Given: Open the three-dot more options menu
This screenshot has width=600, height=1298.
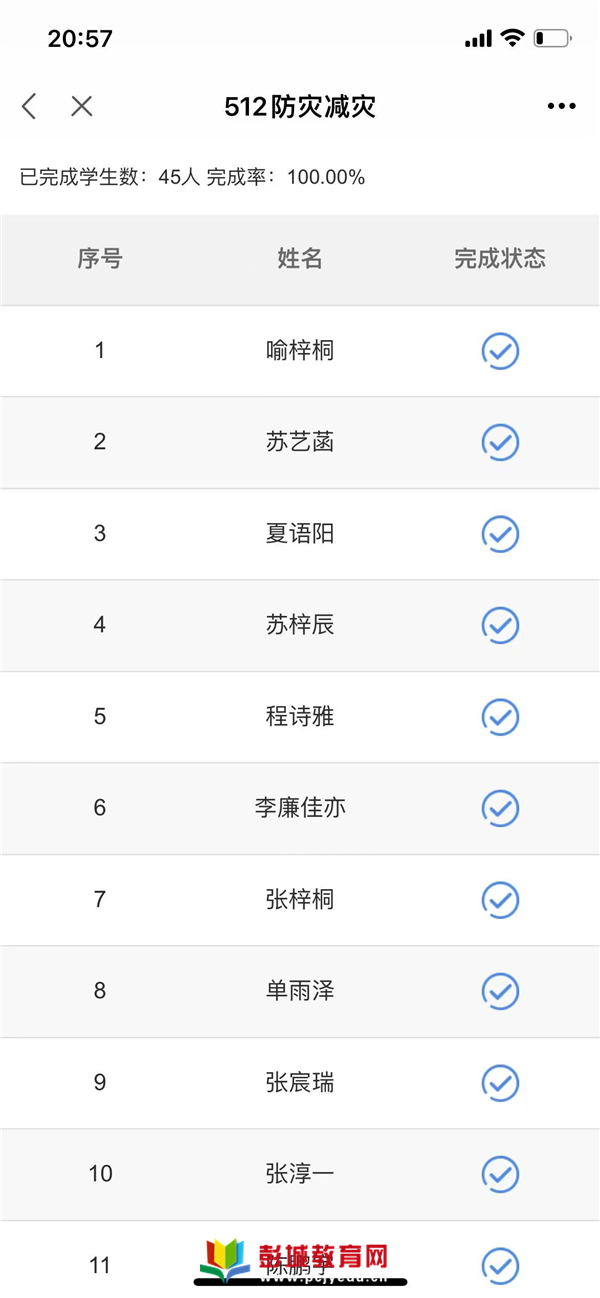Looking at the screenshot, I should pyautogui.click(x=561, y=107).
